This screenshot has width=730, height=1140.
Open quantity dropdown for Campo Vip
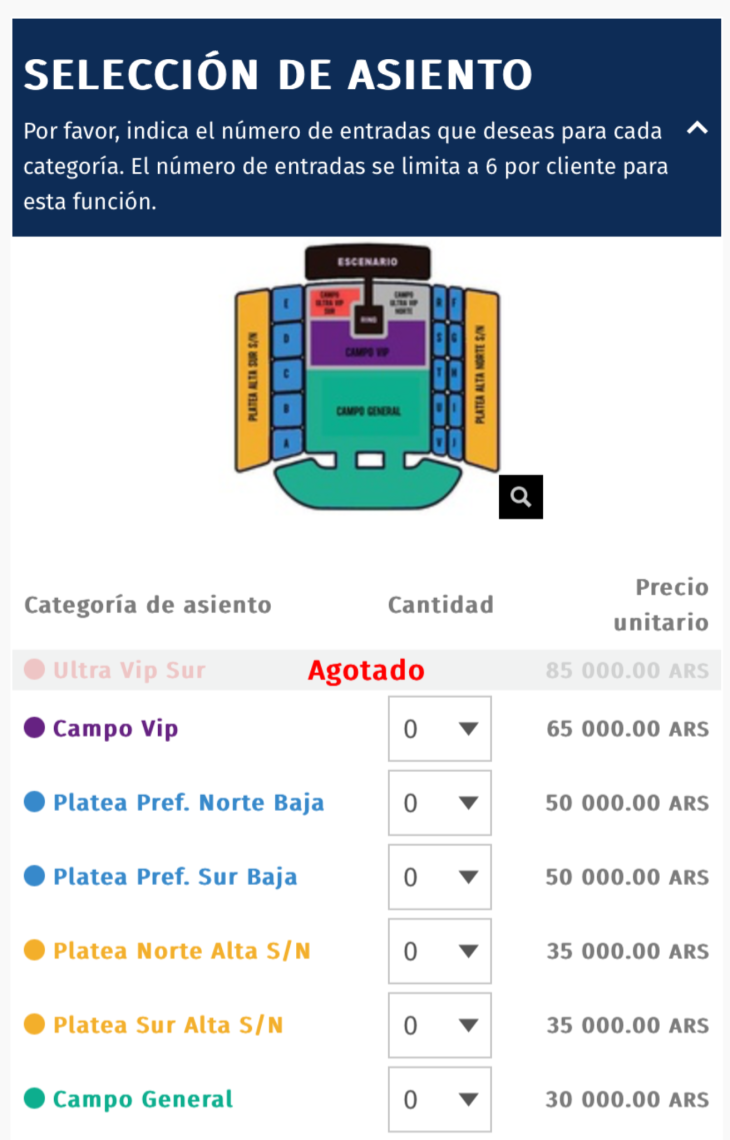tap(440, 729)
